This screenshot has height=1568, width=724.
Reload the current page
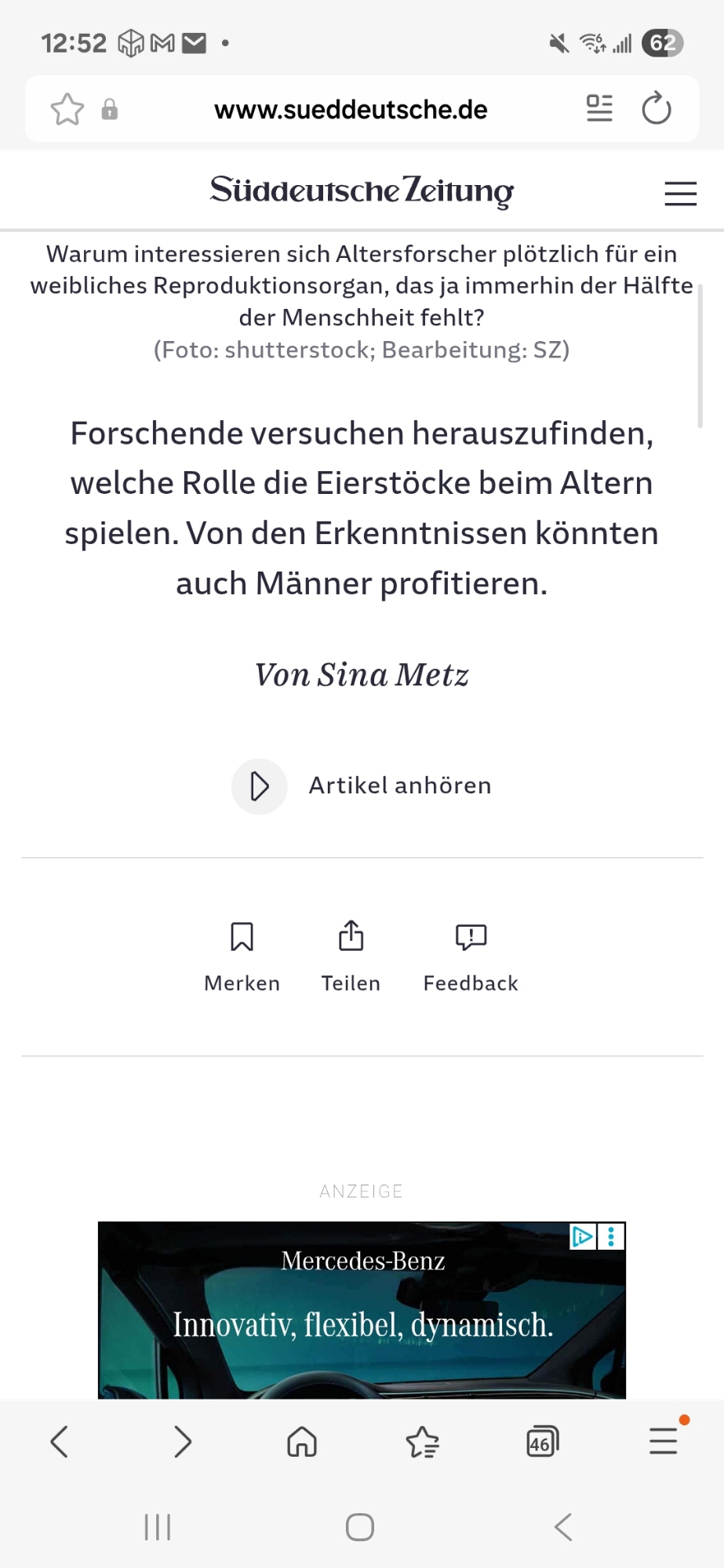[x=656, y=109]
